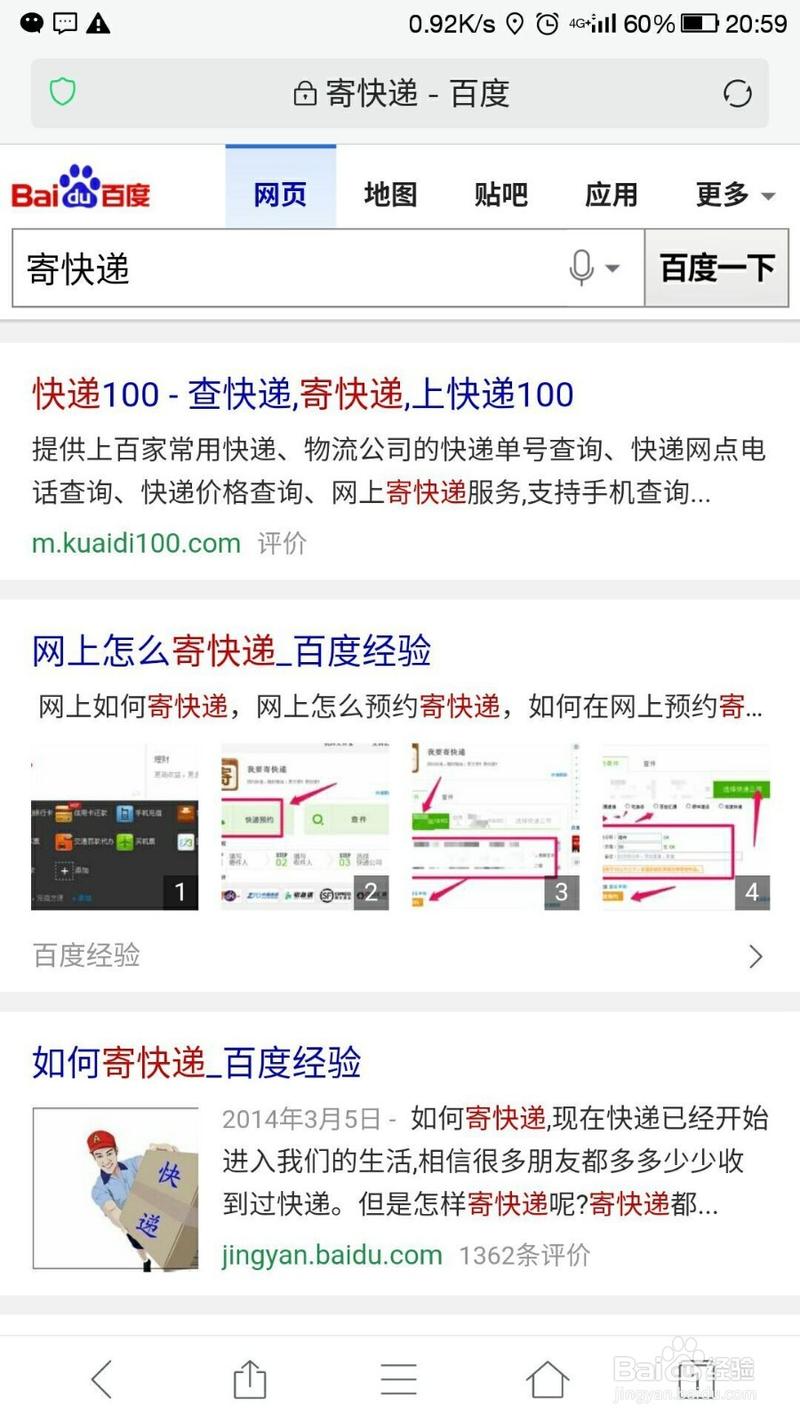Tap the home icon in bottom bar
The height and width of the screenshot is (1422, 800).
point(545,1377)
